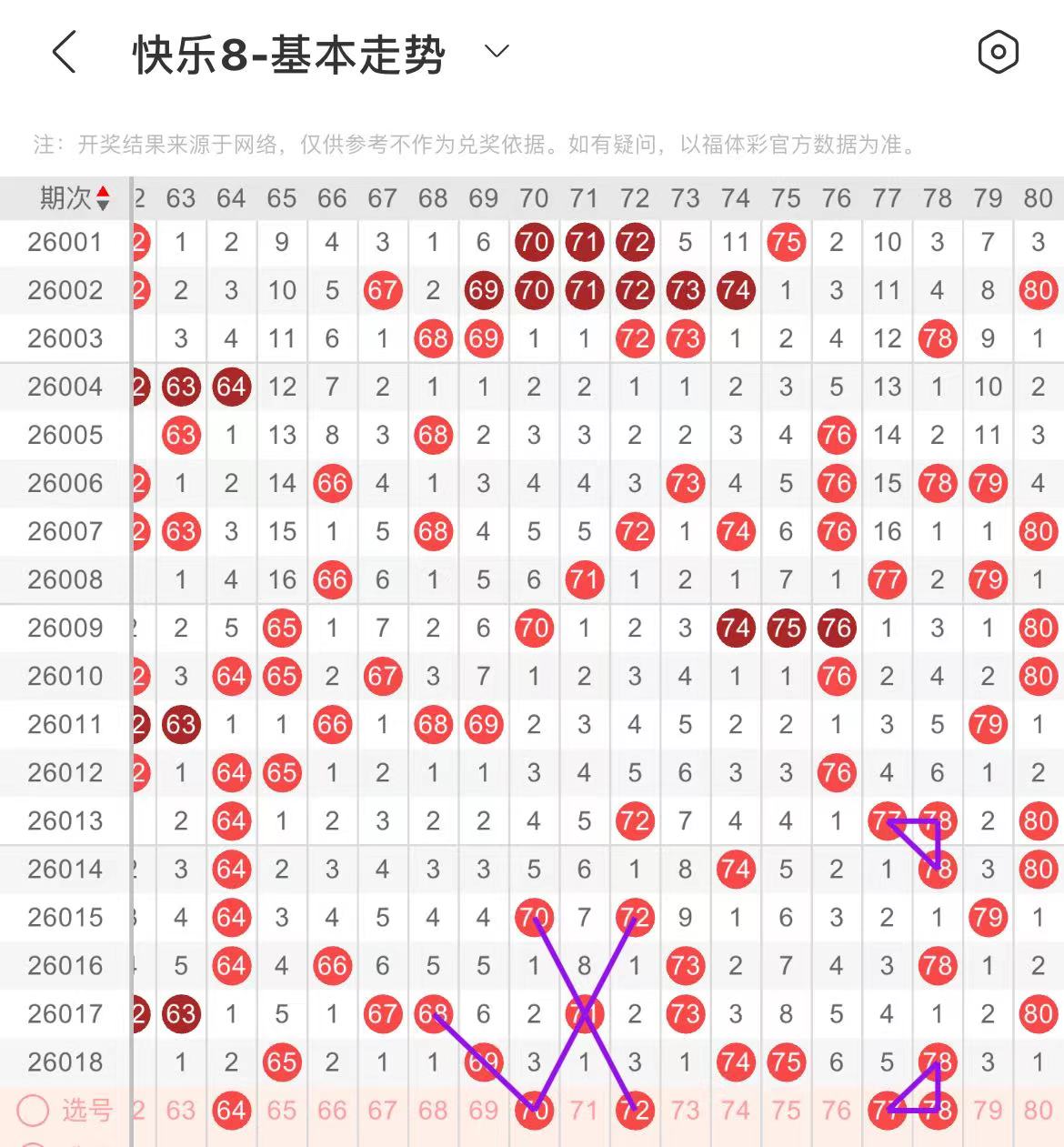Choose number 68 in the 选号 row
Screen dimensions: 1064x1147
[x=433, y=1111]
